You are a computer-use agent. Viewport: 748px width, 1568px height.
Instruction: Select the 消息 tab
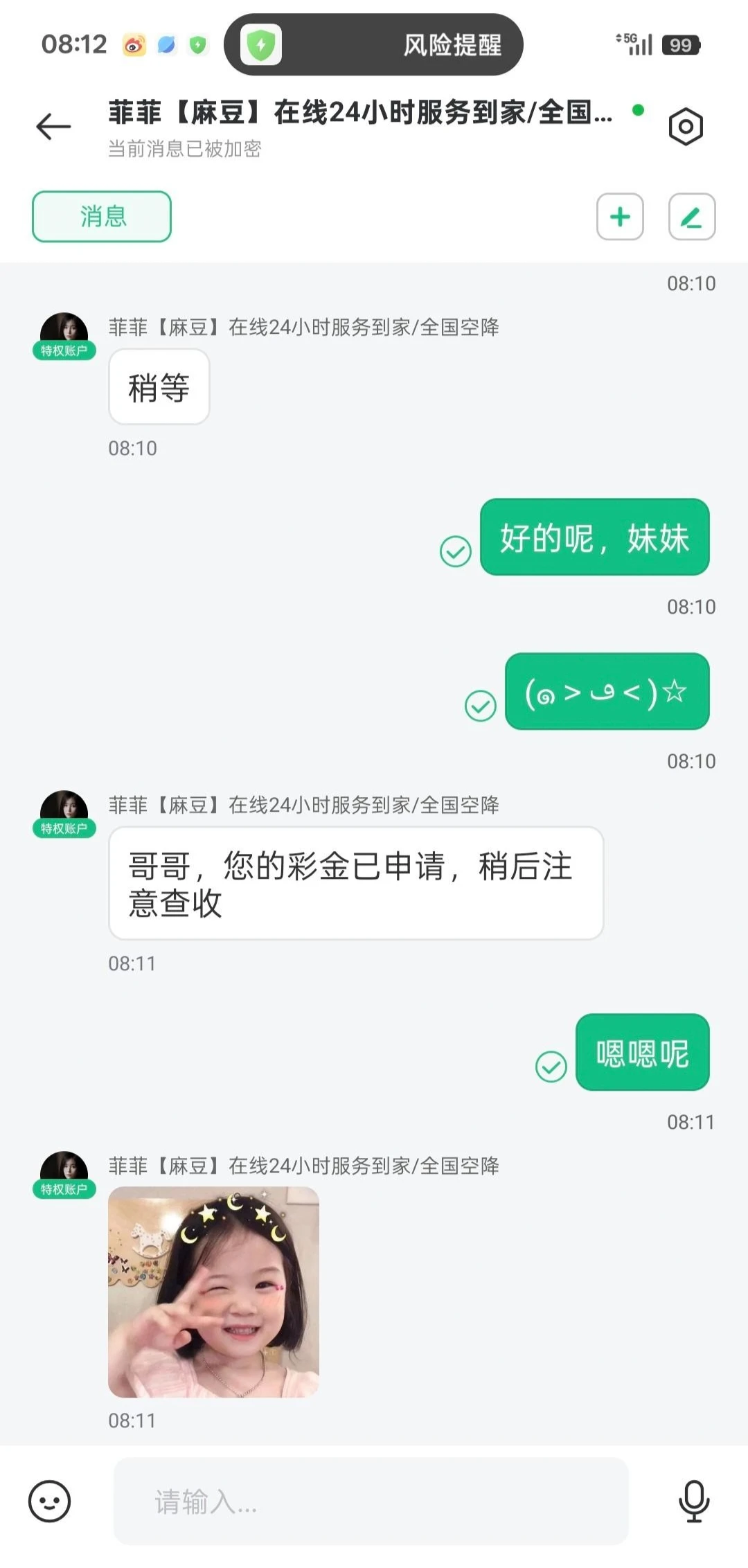102,217
